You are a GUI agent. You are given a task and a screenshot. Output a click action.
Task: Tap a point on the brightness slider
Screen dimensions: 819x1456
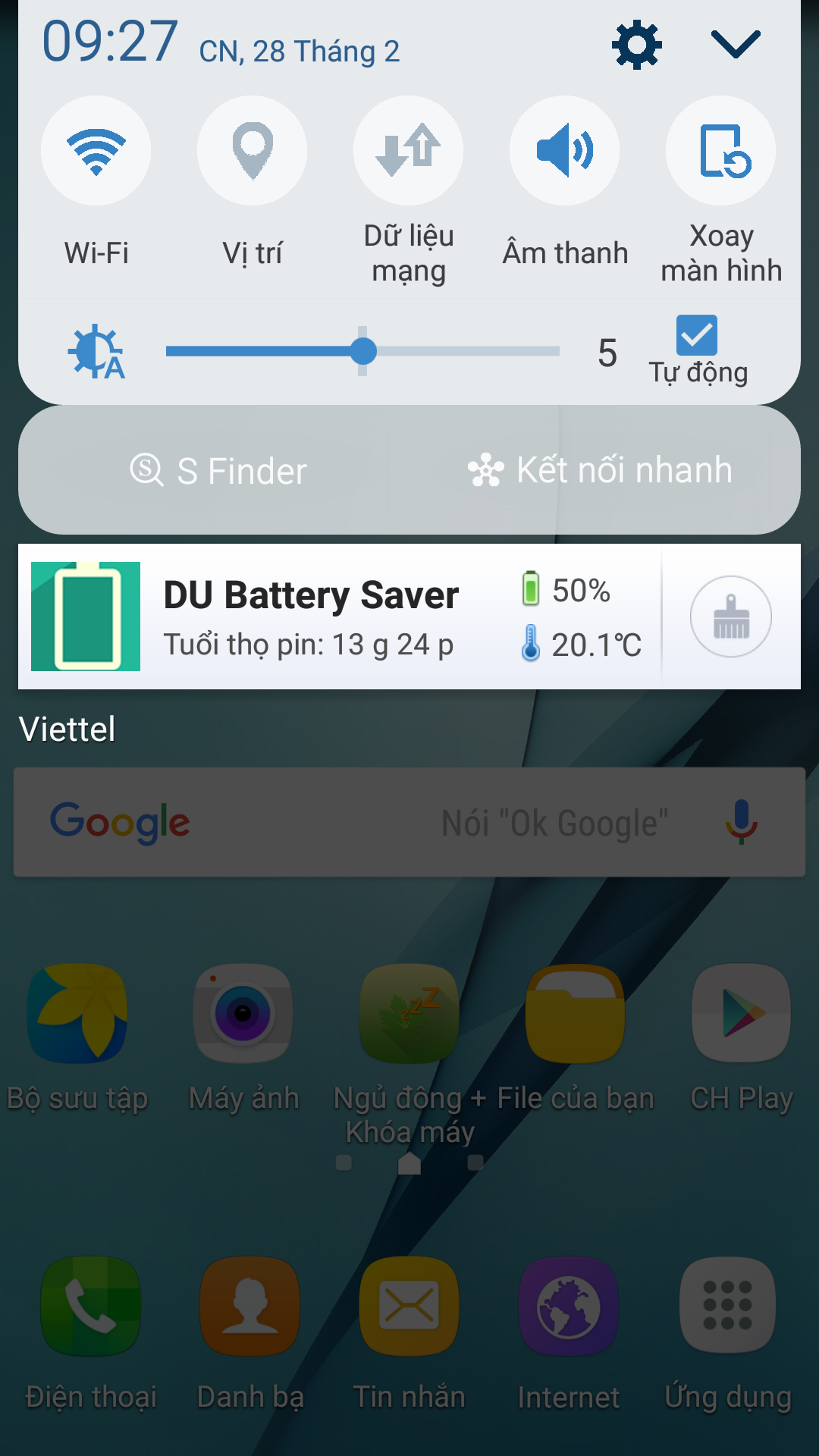(x=362, y=351)
